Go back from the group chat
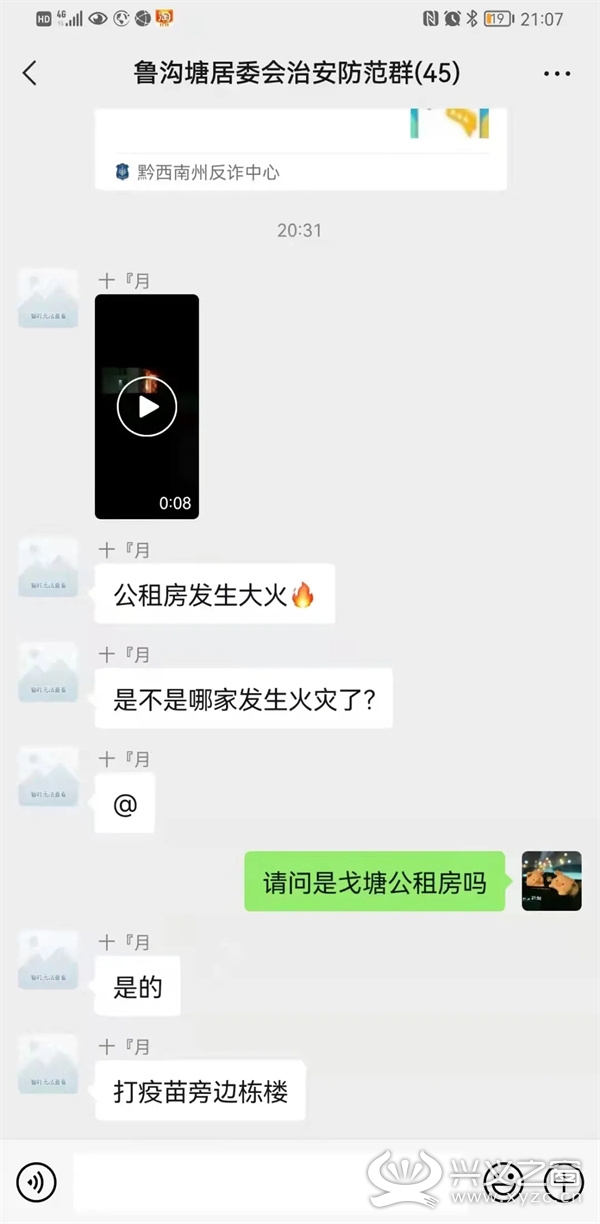 (x=29, y=73)
